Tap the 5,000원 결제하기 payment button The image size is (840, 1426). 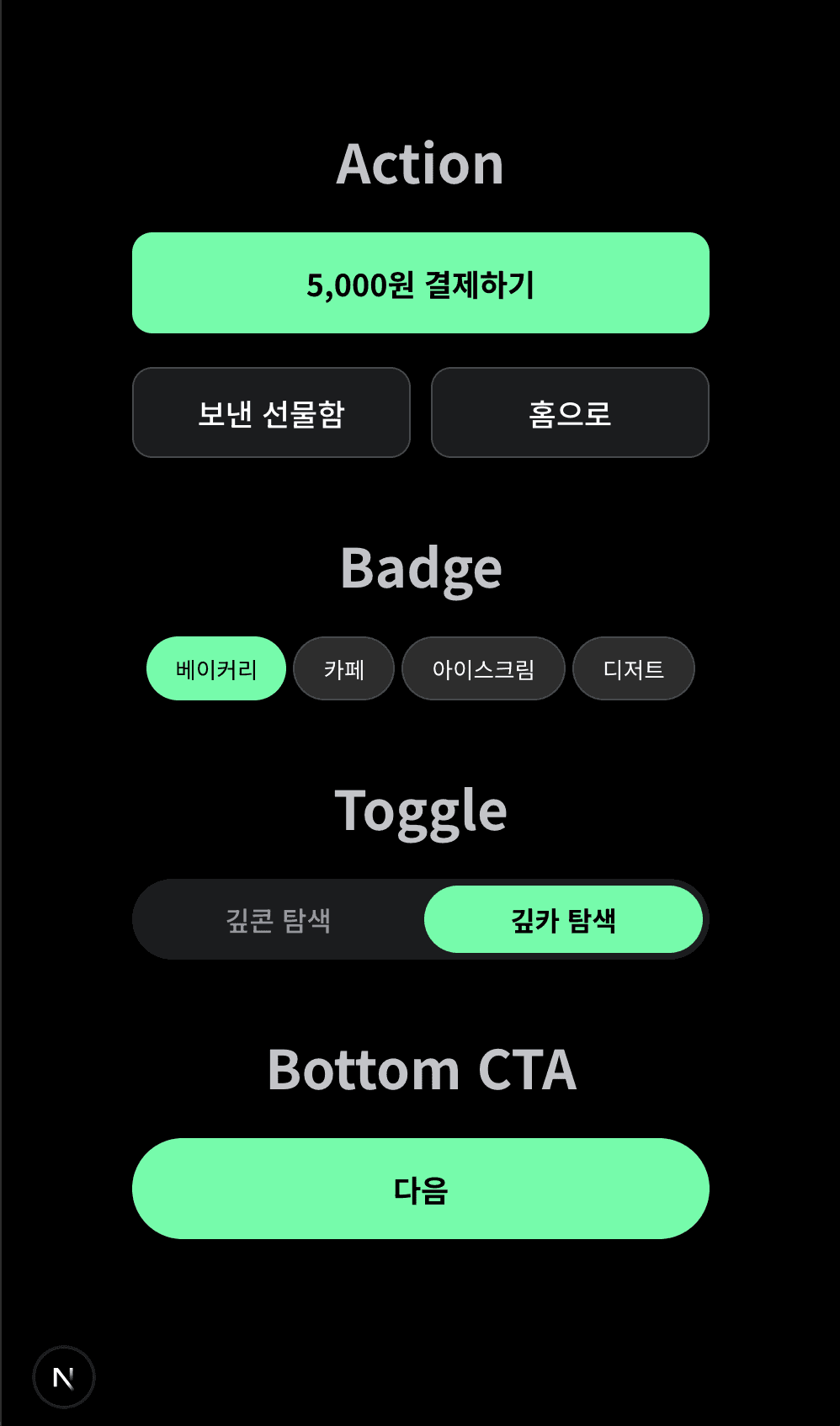[x=420, y=284]
